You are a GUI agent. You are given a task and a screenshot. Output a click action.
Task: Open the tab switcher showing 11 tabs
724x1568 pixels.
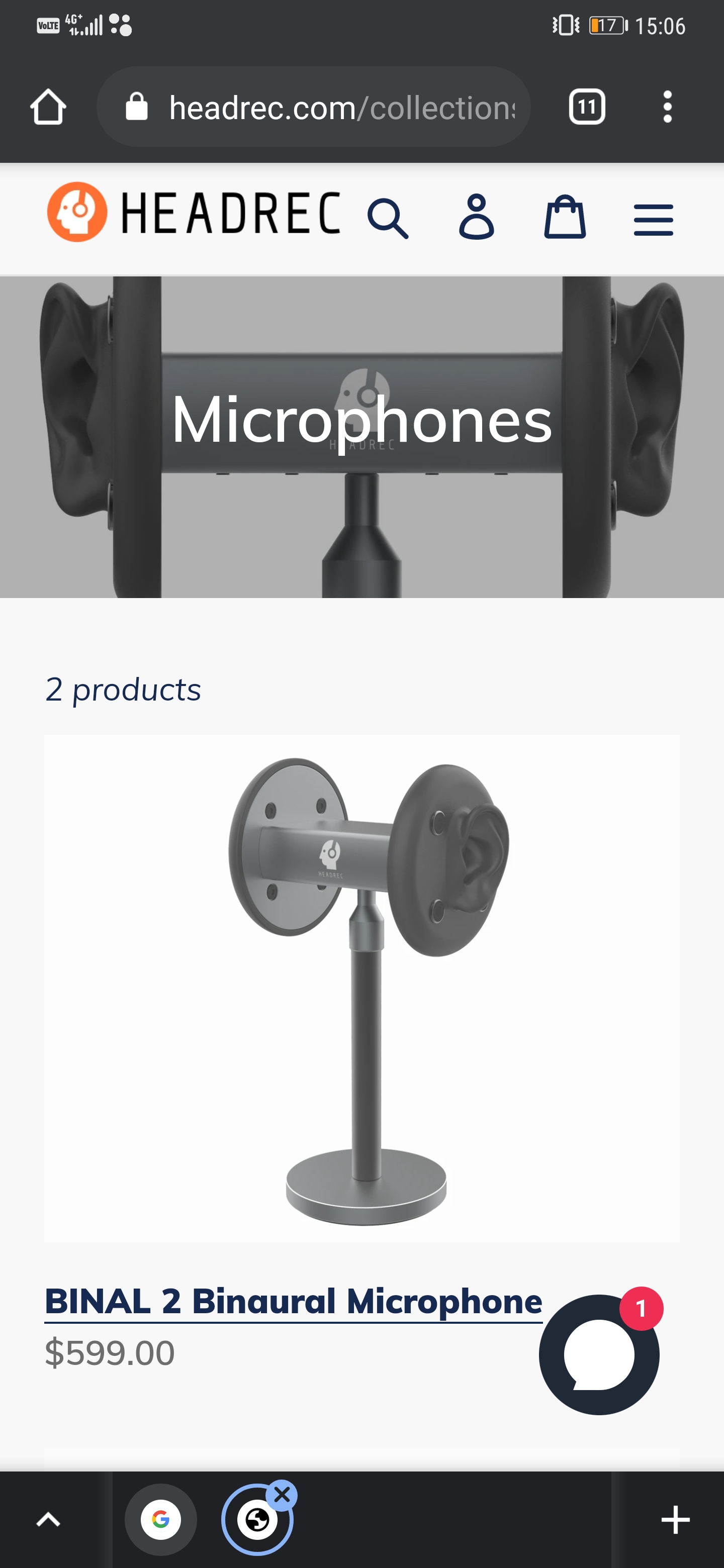pos(586,107)
